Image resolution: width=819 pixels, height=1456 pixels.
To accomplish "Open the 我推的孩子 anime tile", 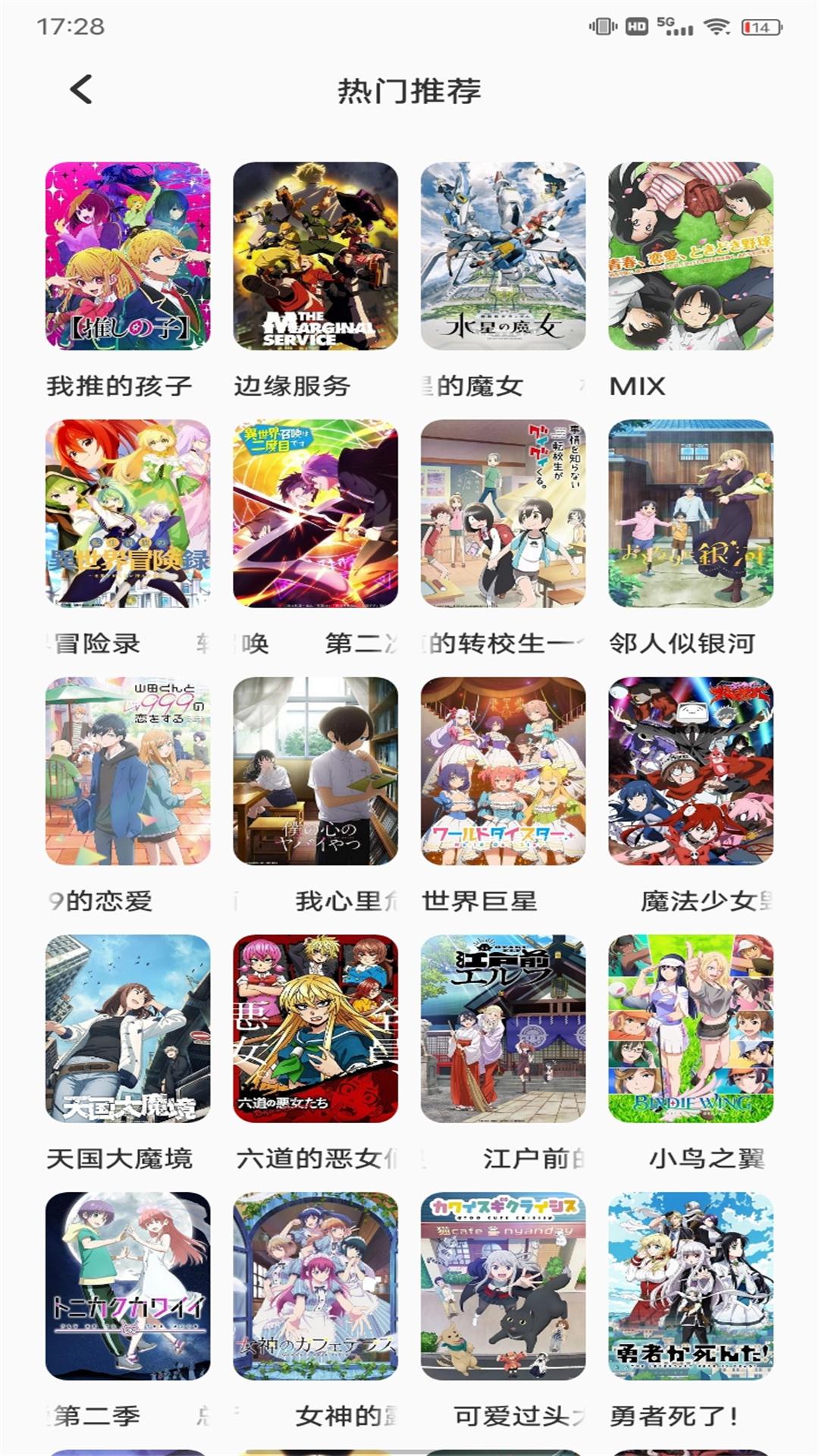I will pyautogui.click(x=127, y=256).
